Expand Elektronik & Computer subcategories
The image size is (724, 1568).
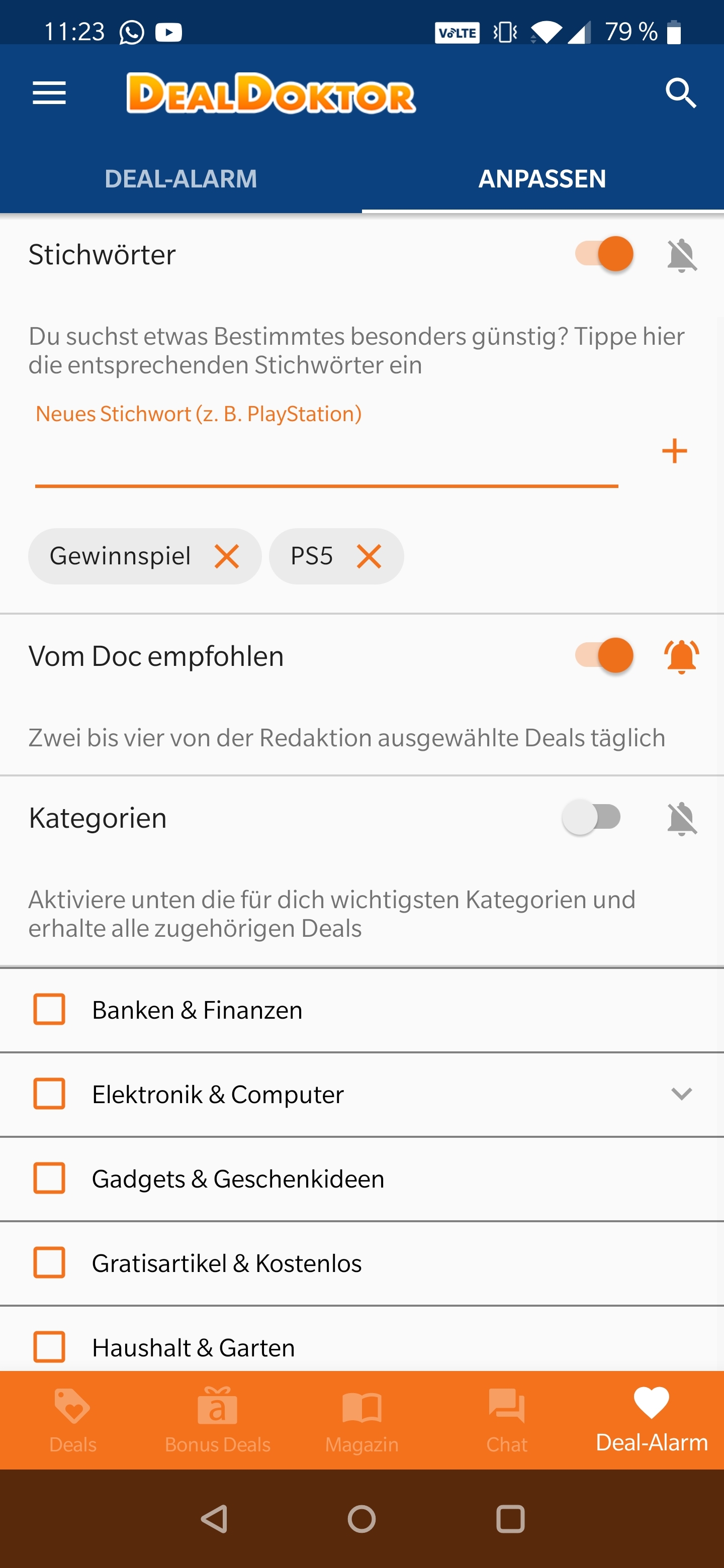[681, 1094]
